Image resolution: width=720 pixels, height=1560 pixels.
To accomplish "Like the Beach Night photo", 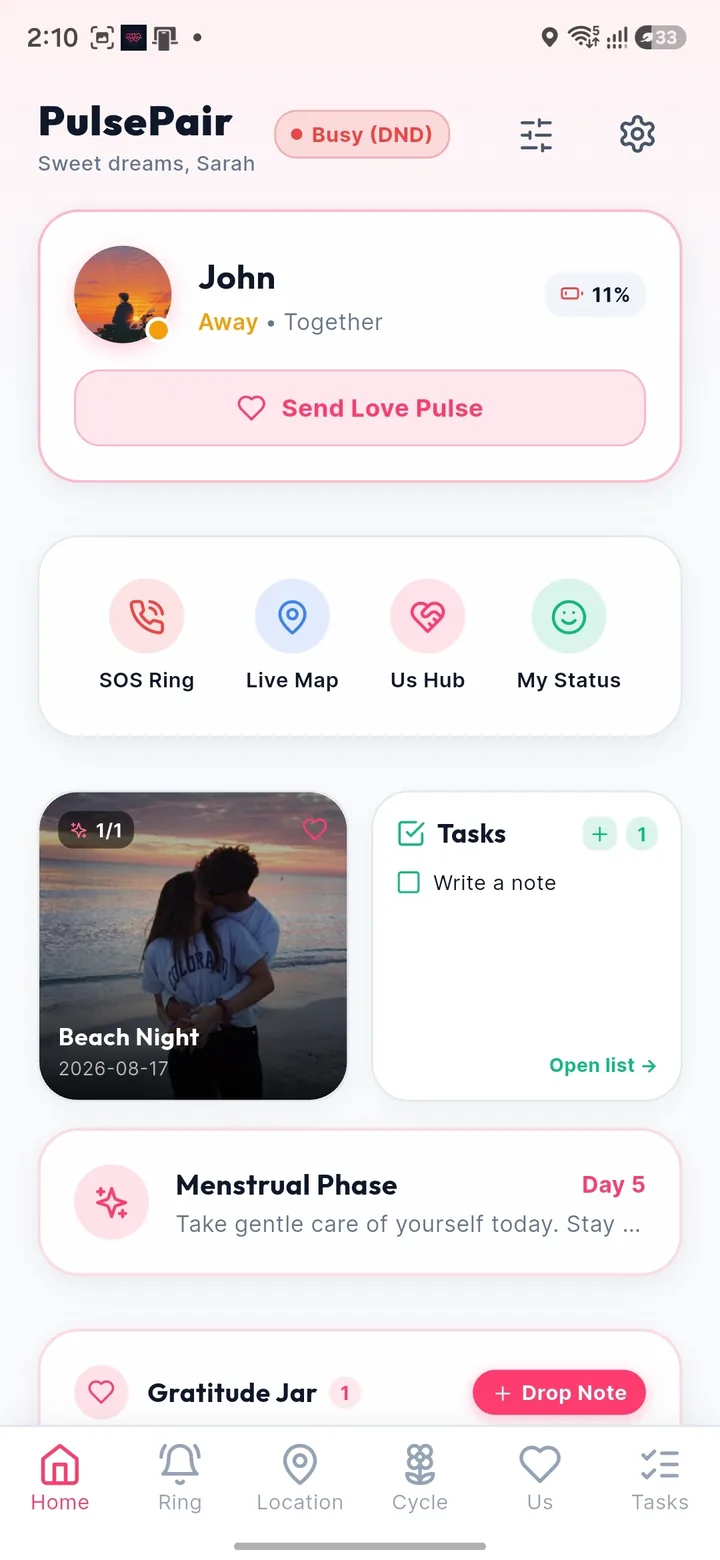I will pos(315,829).
